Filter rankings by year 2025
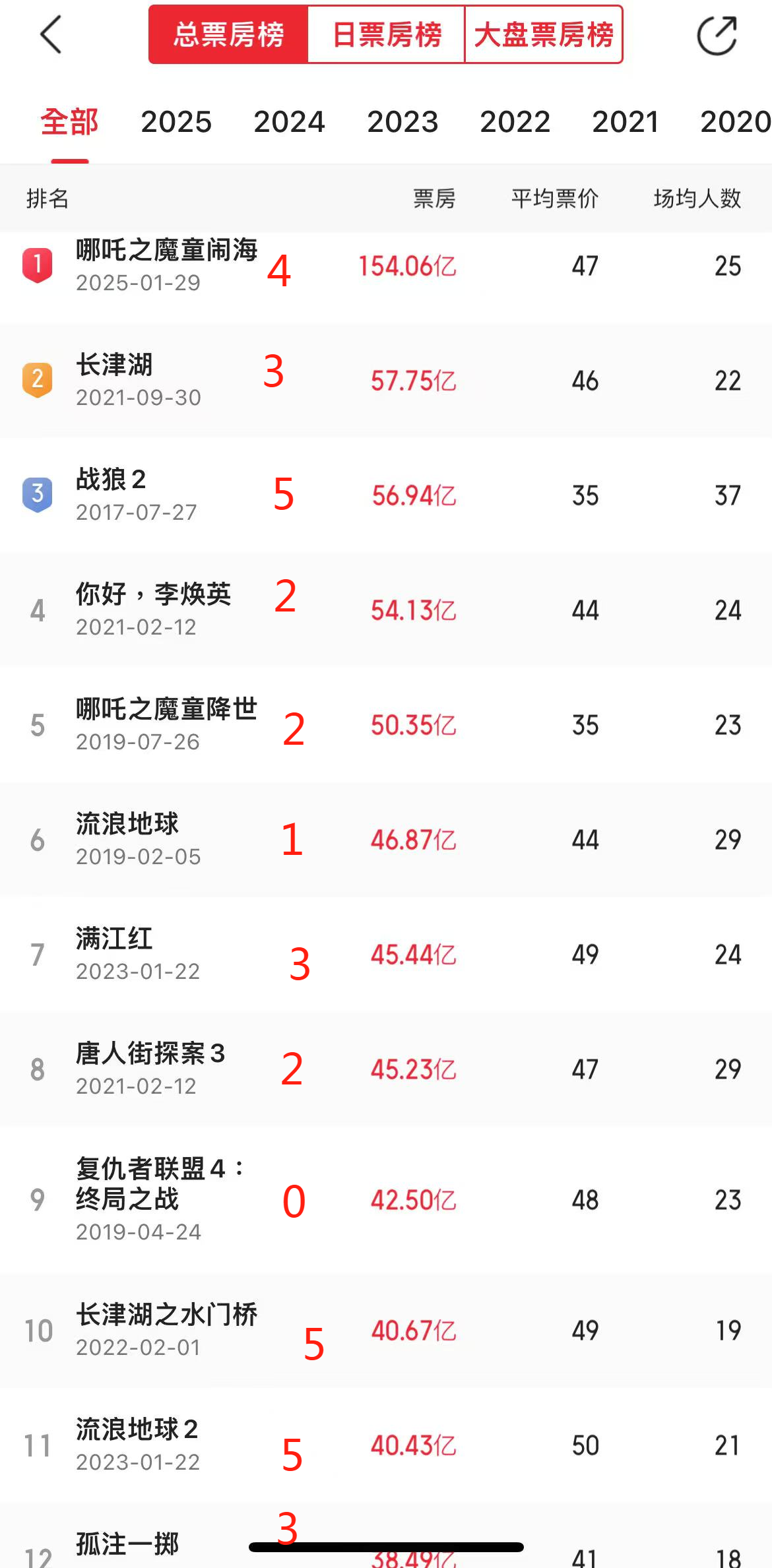Screen dimensions: 772x1568 176,122
